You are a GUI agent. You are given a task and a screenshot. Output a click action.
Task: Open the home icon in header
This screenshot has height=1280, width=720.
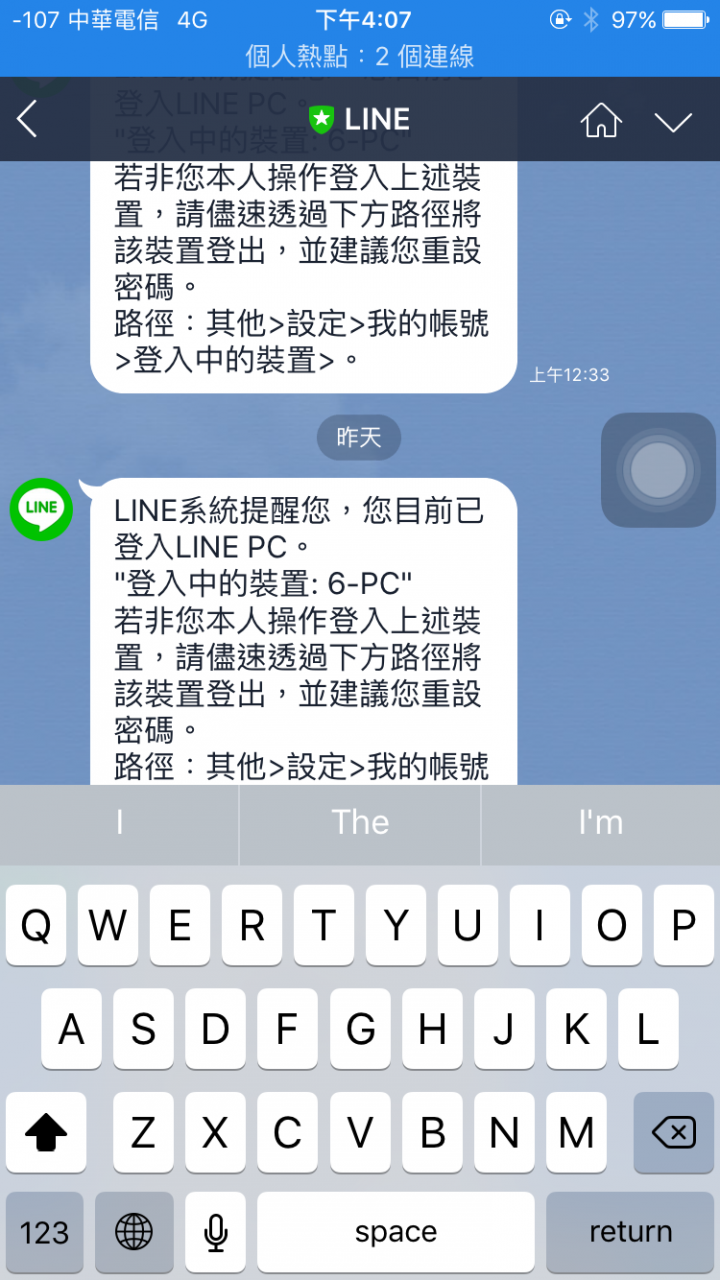[601, 121]
